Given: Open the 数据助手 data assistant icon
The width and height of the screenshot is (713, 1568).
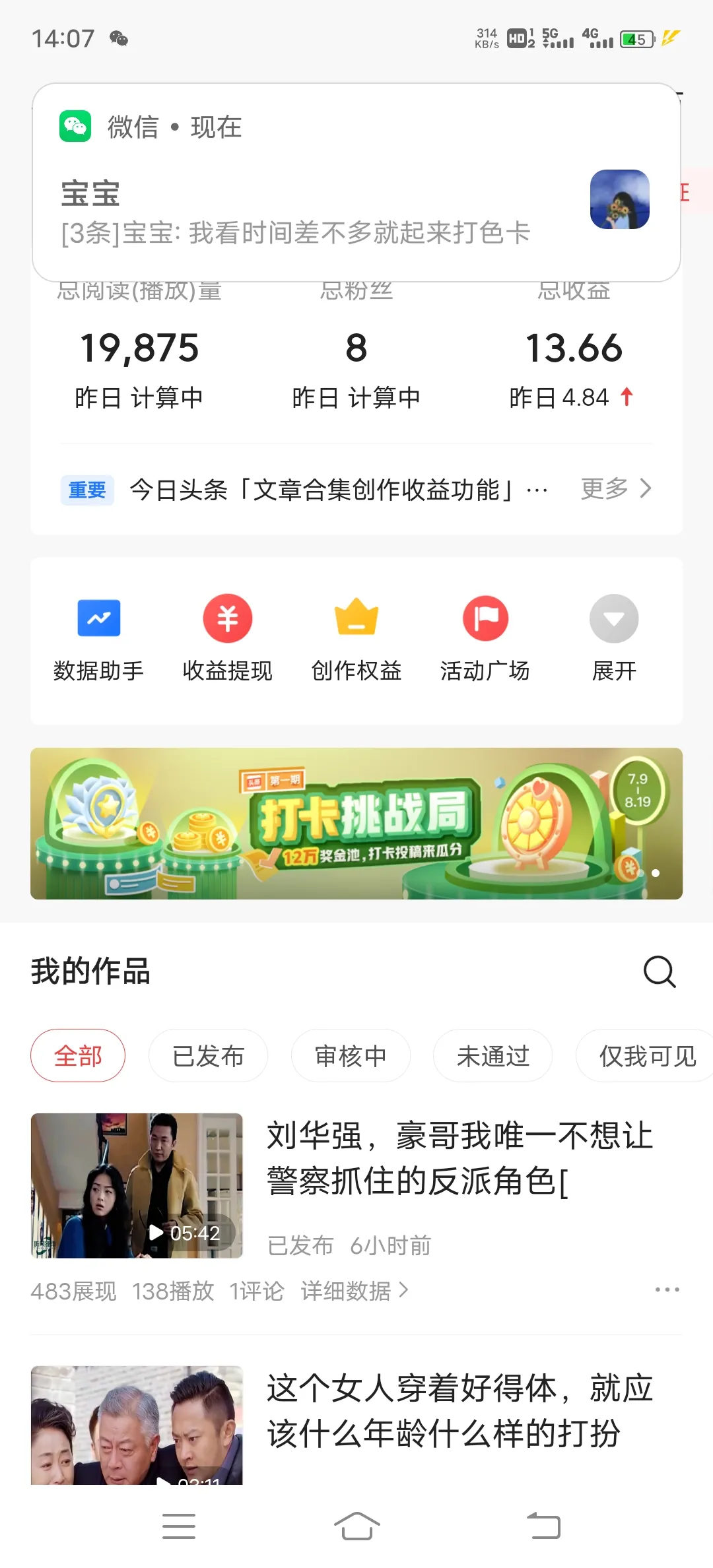Looking at the screenshot, I should click(x=98, y=637).
